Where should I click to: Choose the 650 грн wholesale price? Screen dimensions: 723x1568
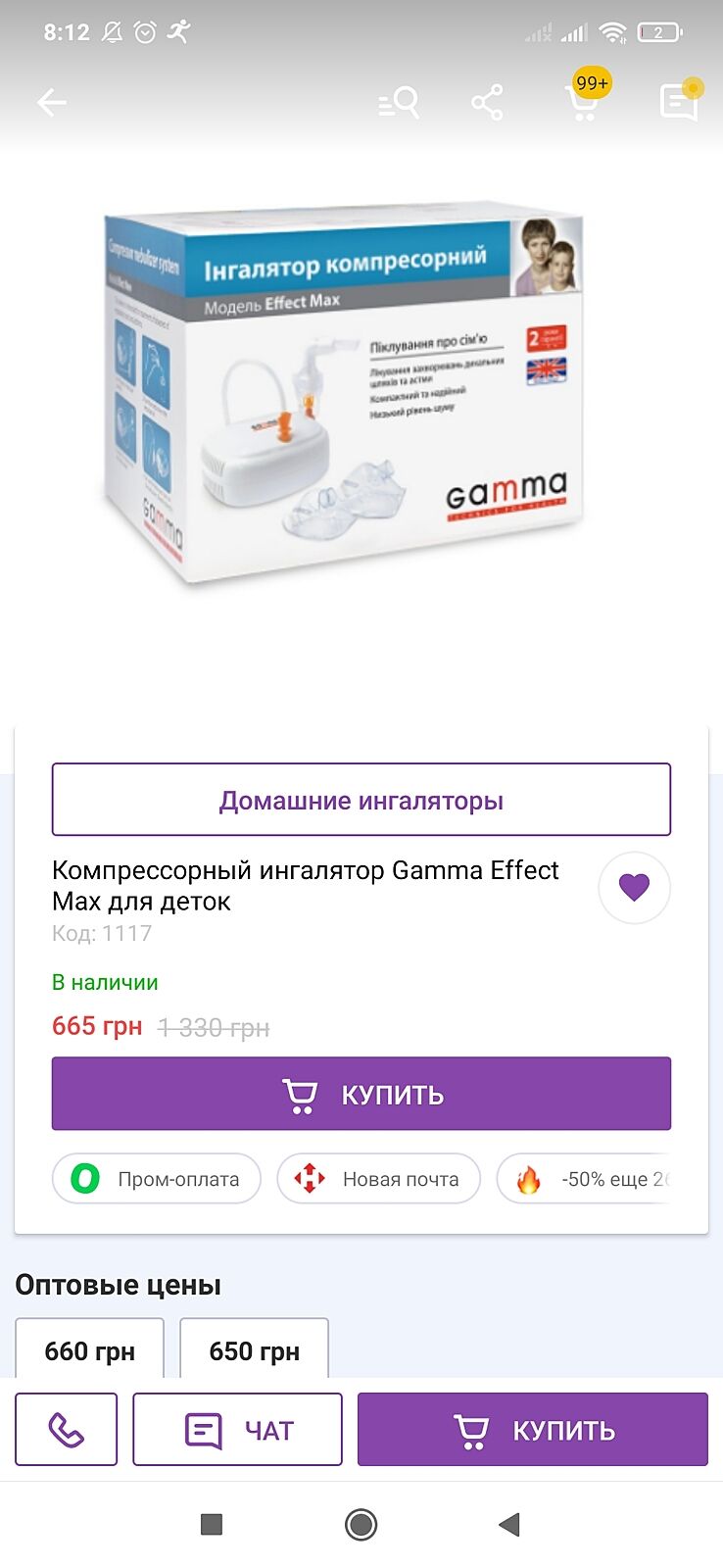(255, 1350)
